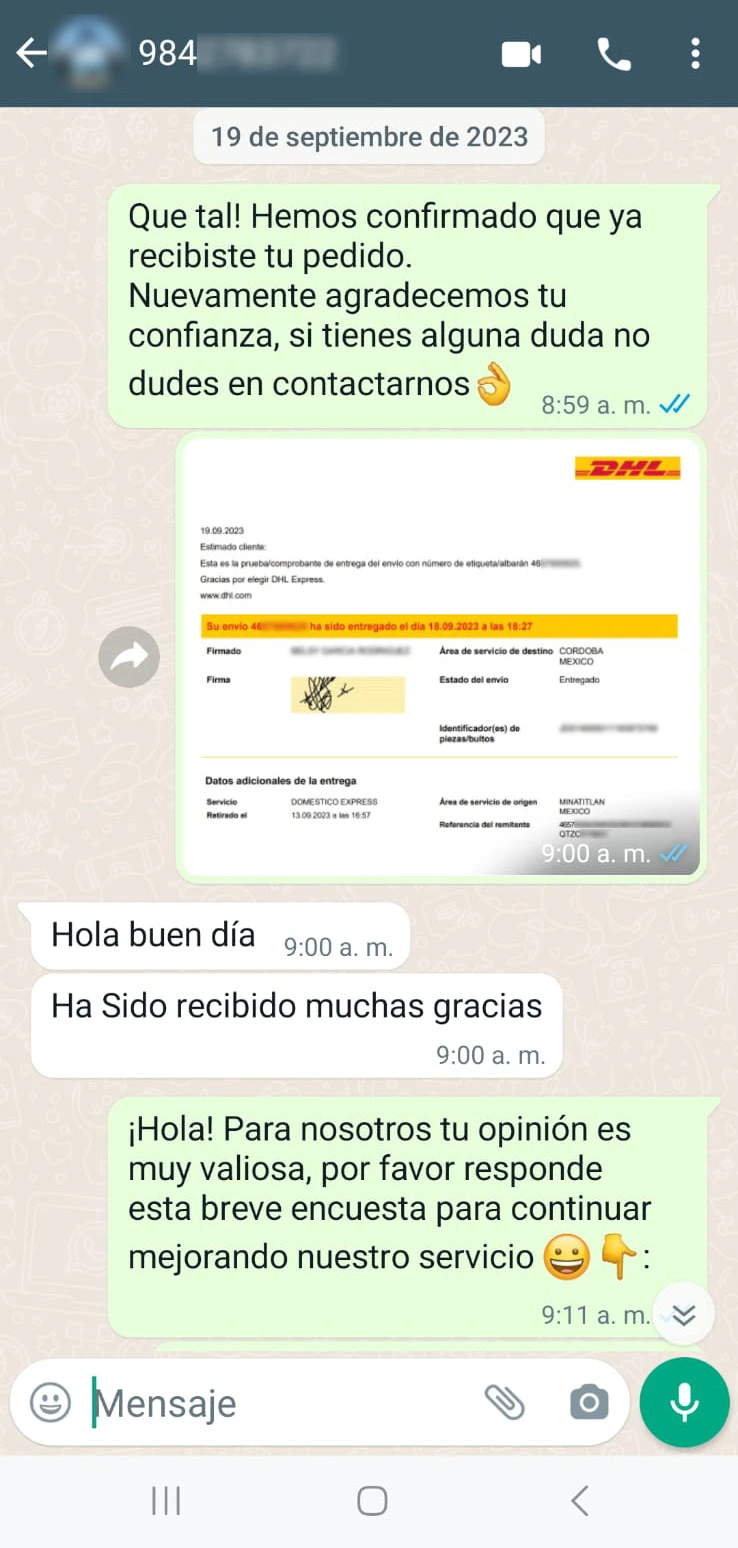738x1548 pixels.
Task: Record a voice message
Action: point(684,1402)
